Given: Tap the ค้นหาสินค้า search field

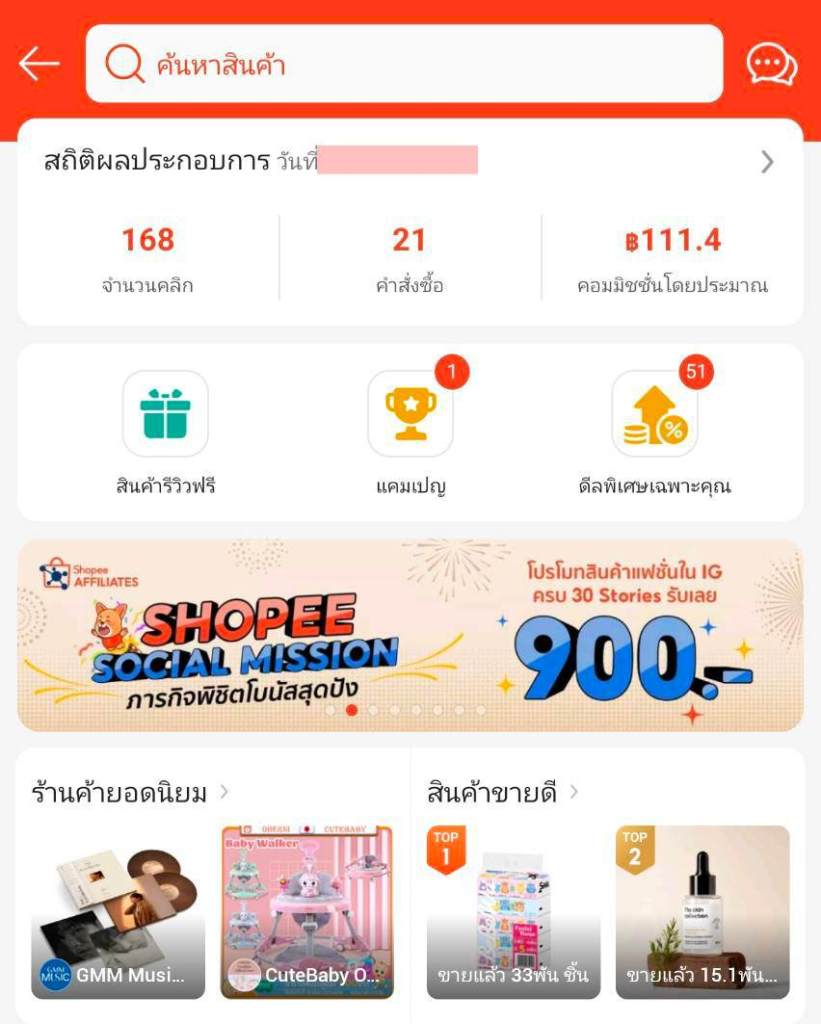Looking at the screenshot, I should [x=404, y=64].
